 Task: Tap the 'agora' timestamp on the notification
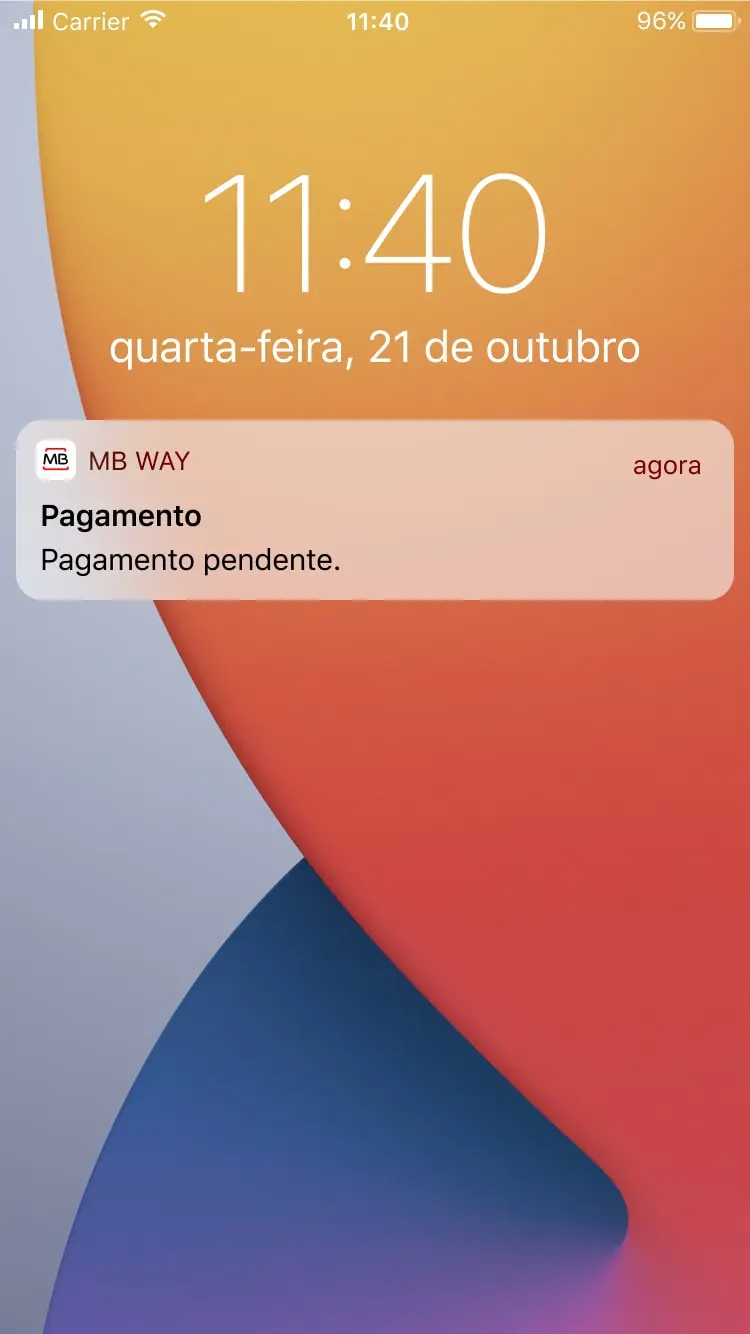[x=666, y=465]
